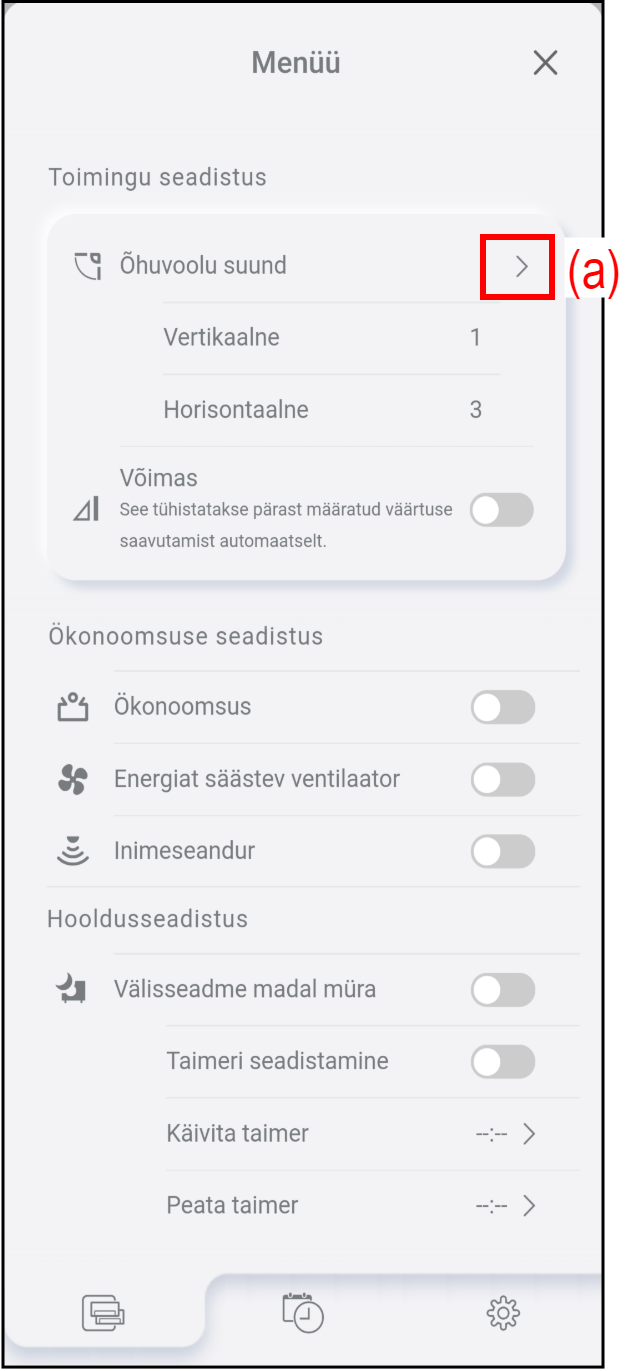The width and height of the screenshot is (628, 1371).
Task: Enable the Inimeseandur switch
Action: (502, 852)
